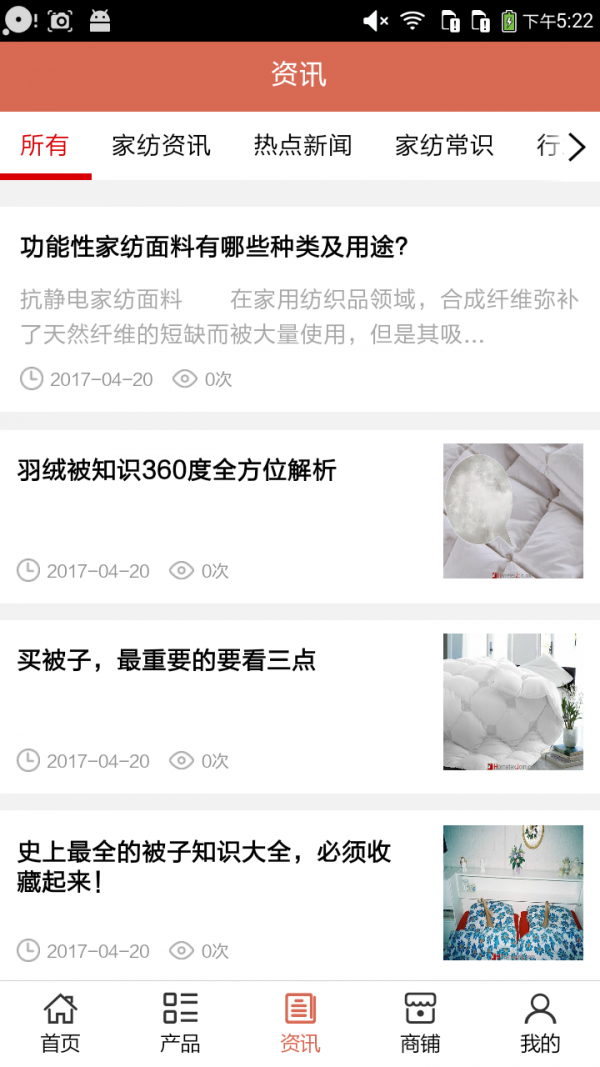Expand more categories with the right arrow
The height and width of the screenshot is (1067, 600).
[x=577, y=148]
